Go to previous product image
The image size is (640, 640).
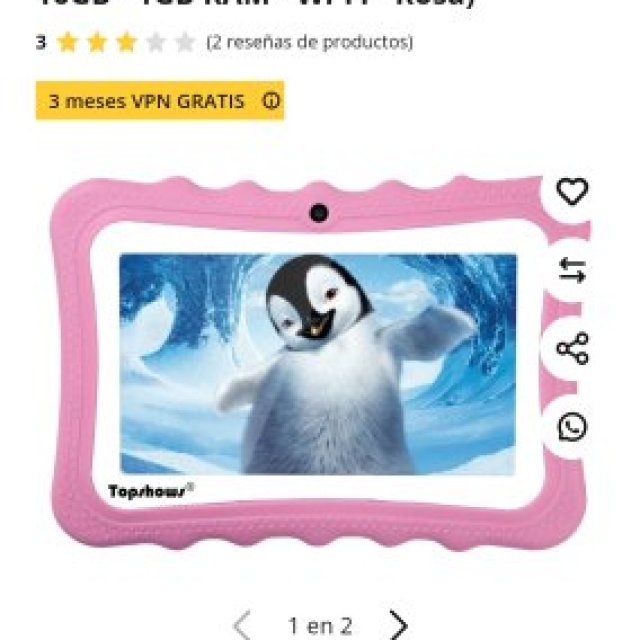[242, 626]
